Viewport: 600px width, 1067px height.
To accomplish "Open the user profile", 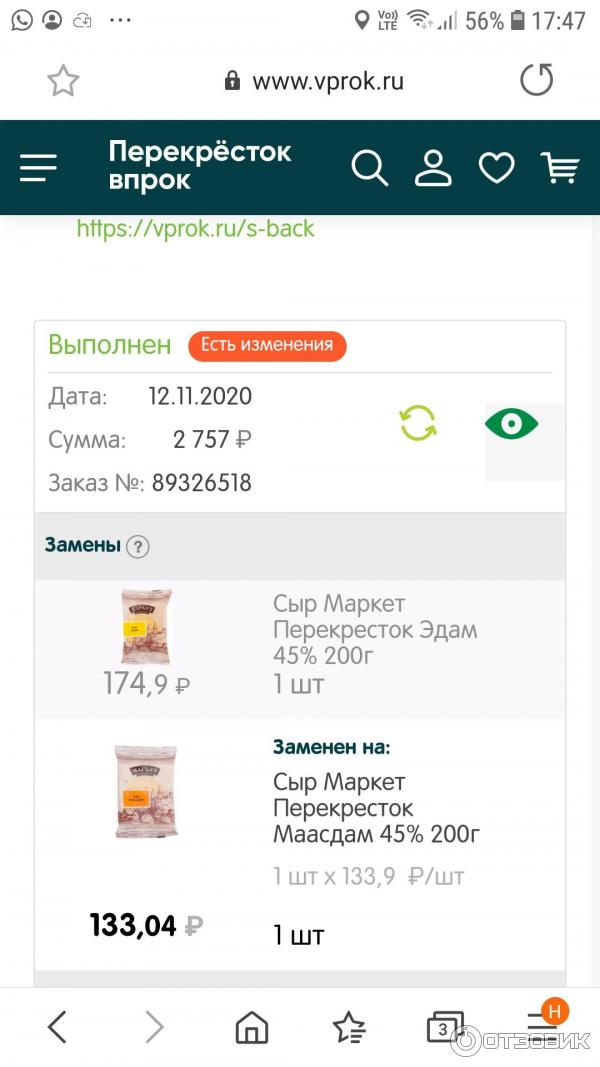I will [x=433, y=168].
